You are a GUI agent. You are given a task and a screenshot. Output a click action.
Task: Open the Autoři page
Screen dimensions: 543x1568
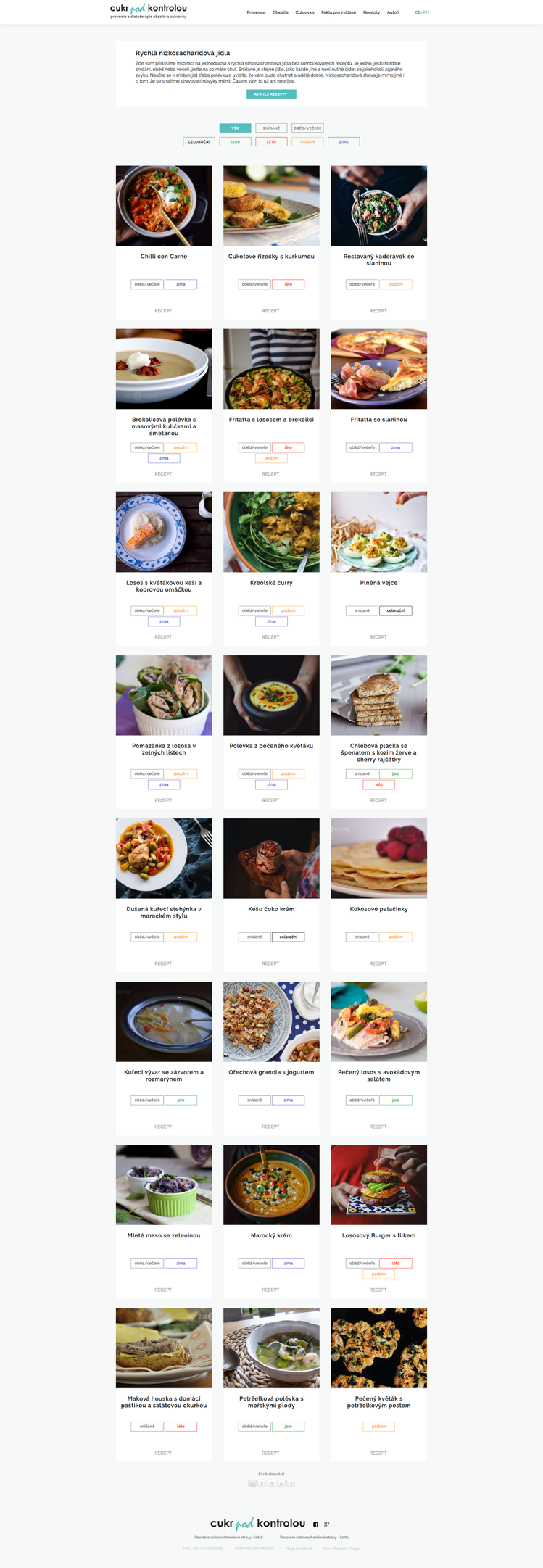click(393, 12)
